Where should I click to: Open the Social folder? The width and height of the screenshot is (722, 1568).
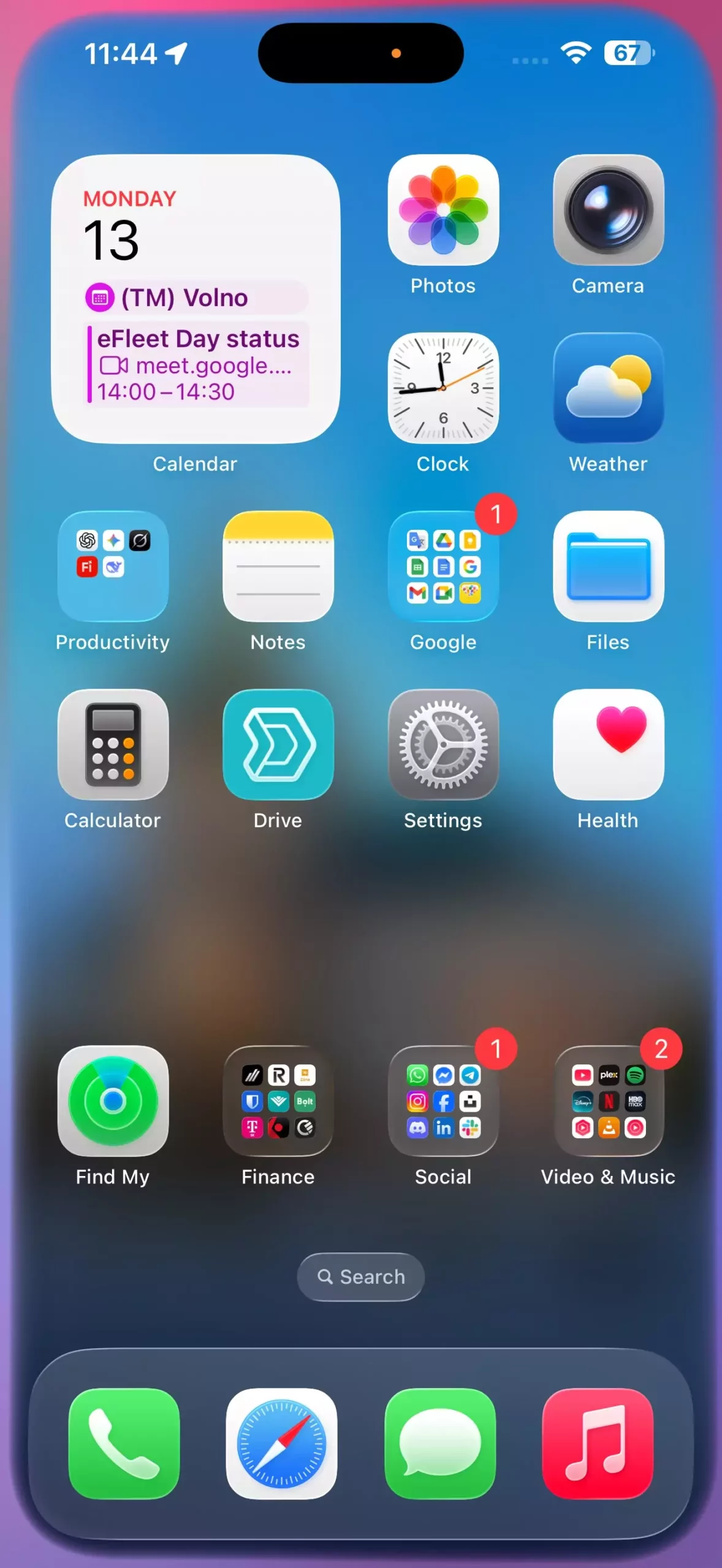click(x=443, y=1101)
